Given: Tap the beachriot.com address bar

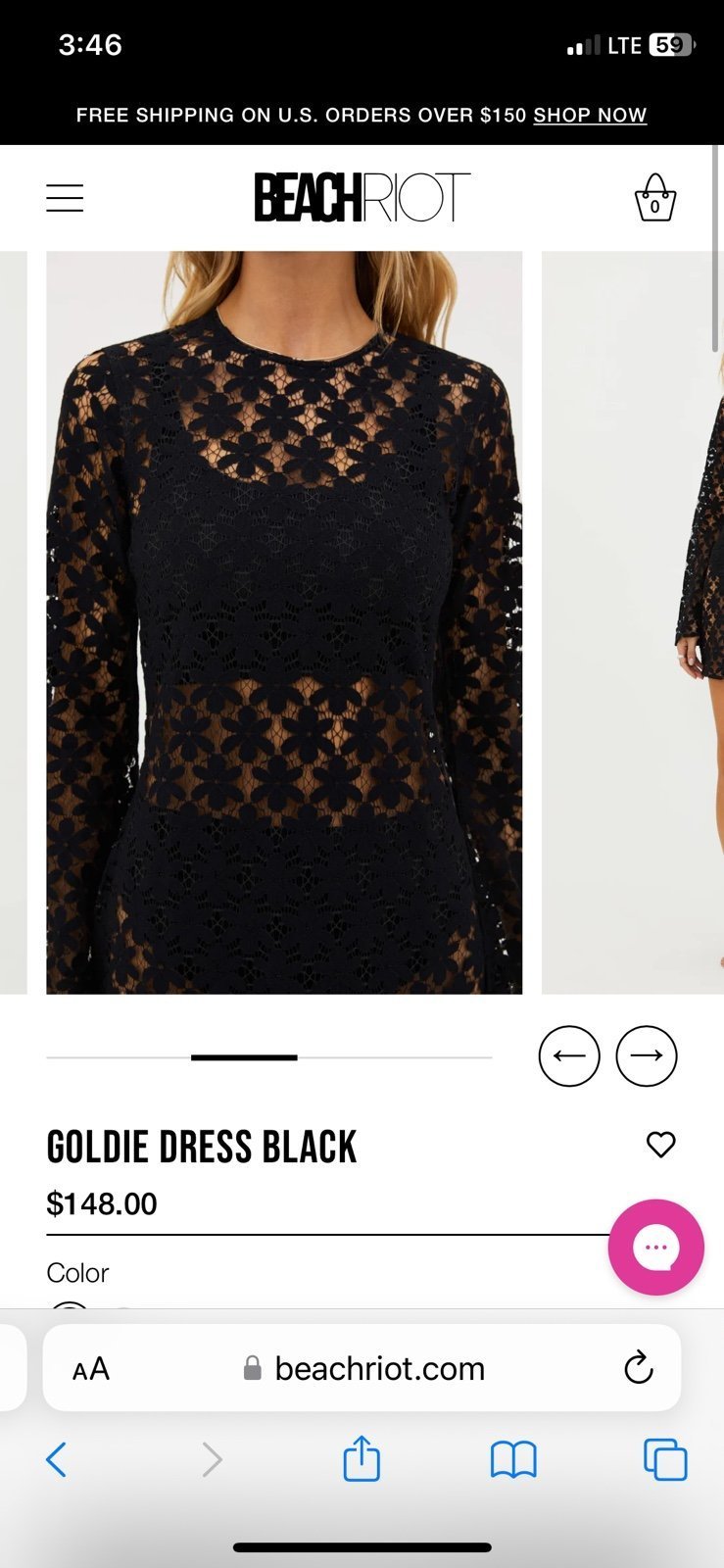Looking at the screenshot, I should [362, 1368].
